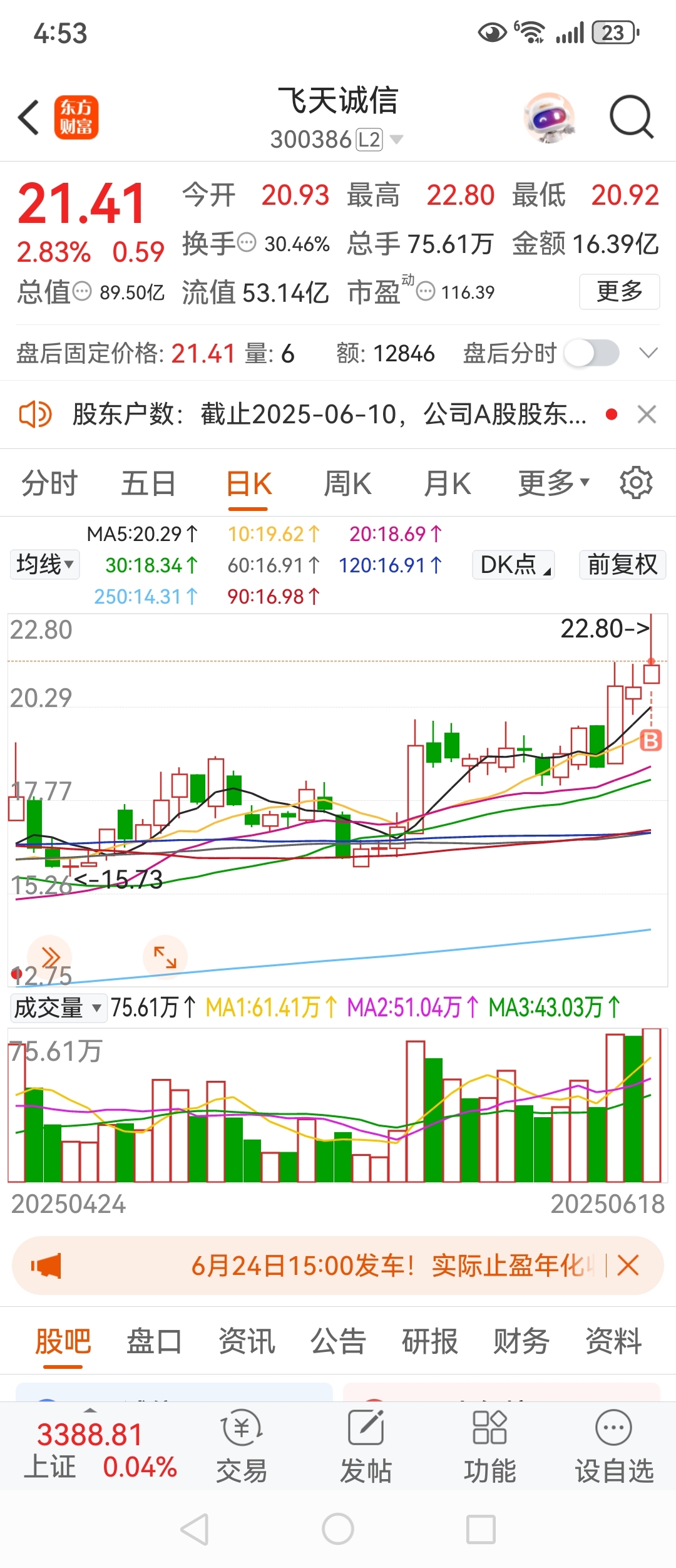The height and width of the screenshot is (1568, 676).
Task: Switch to the 公告 tab
Action: 338,1342
